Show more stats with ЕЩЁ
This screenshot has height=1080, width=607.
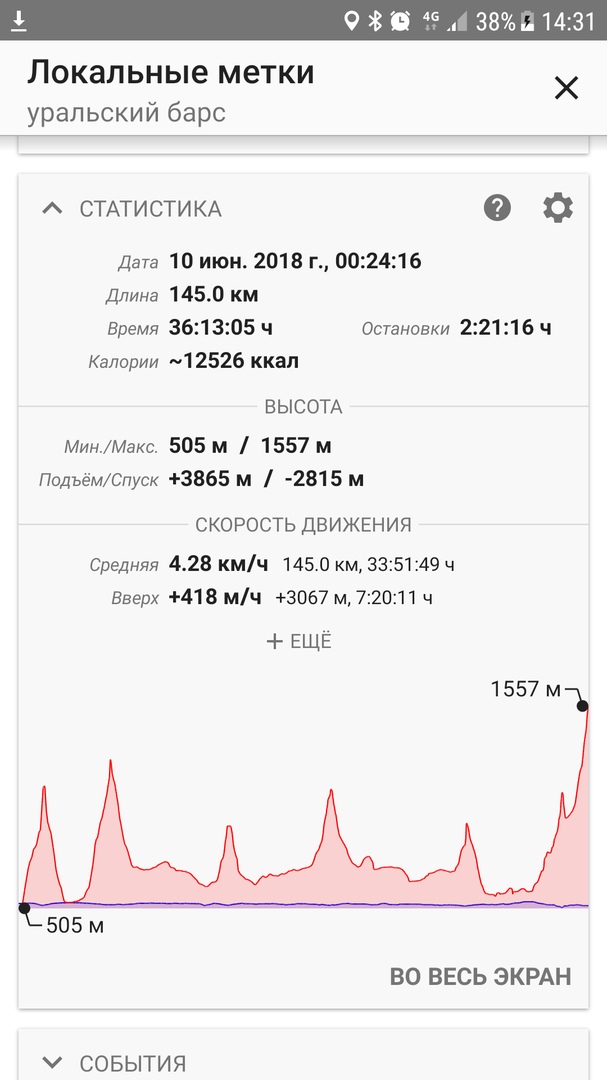(299, 641)
